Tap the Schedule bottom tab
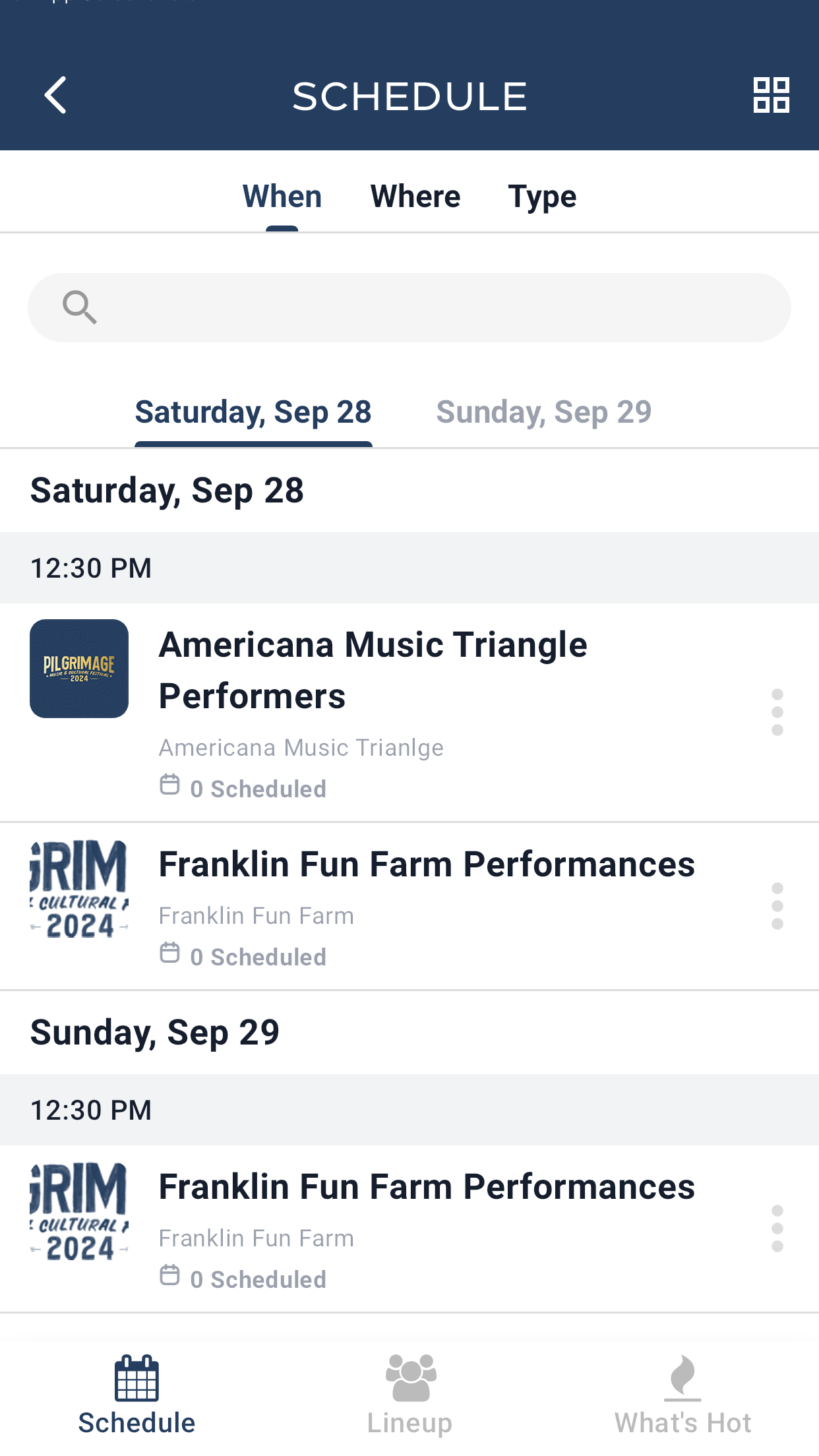Viewport: 819px width, 1456px height. (136, 1395)
